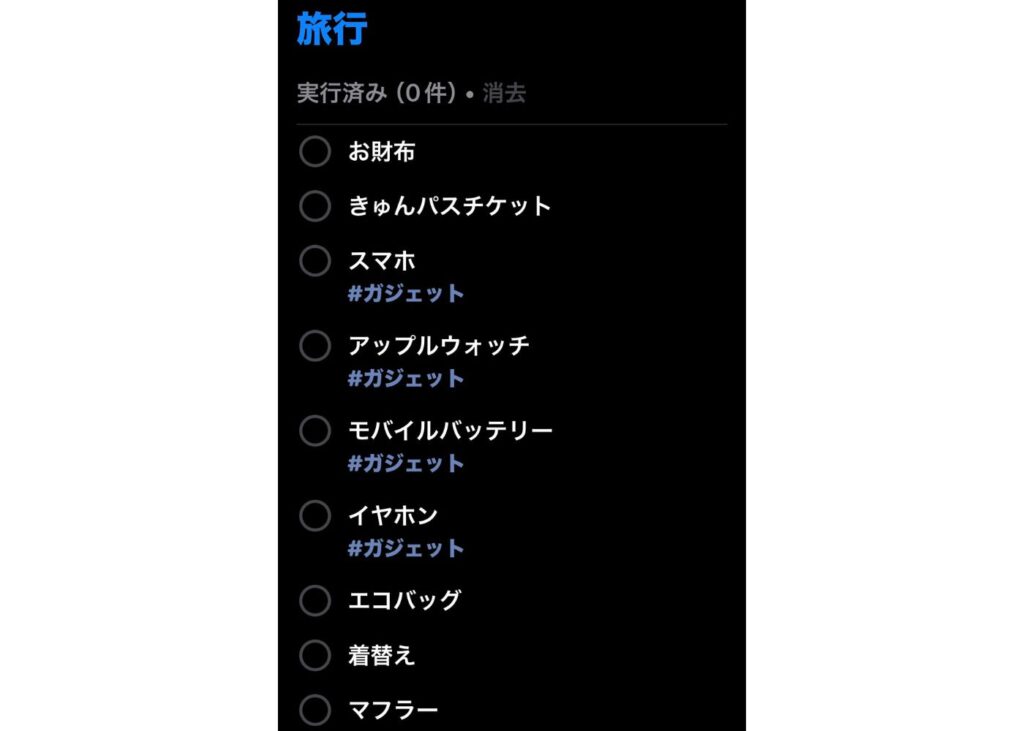The image size is (1024, 731).
Task: Tap the #ガジェット tag under イヤホン
Action: pyautogui.click(x=406, y=549)
